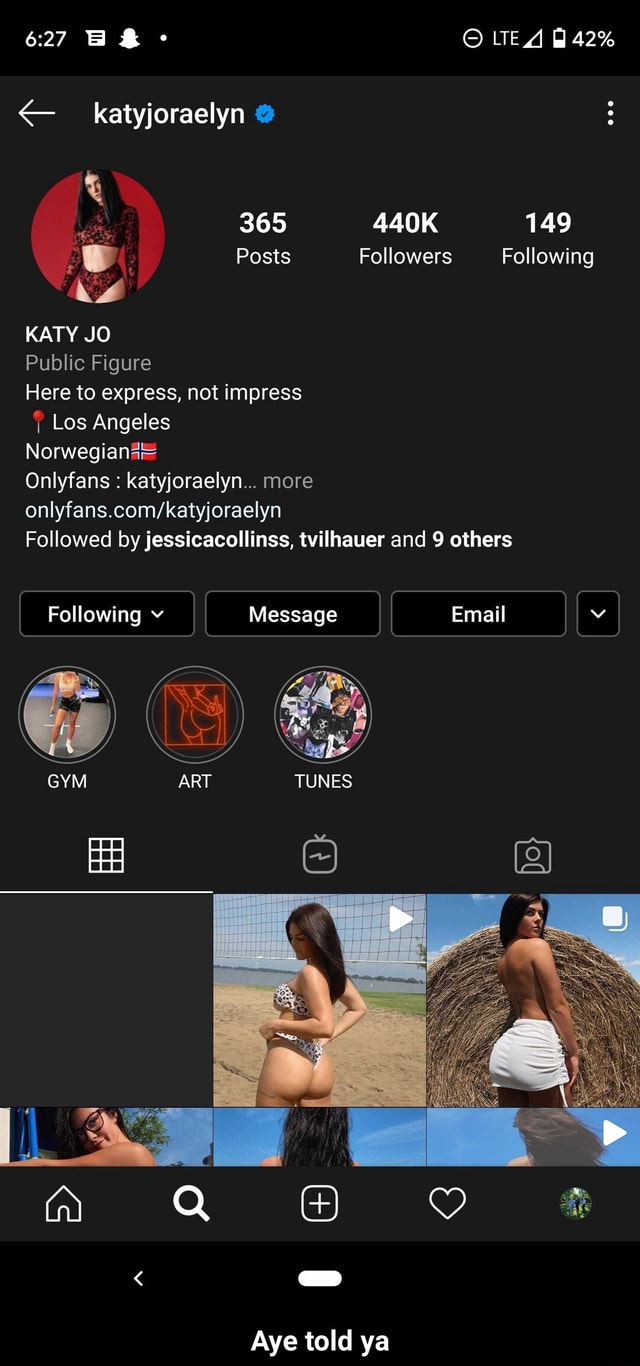
Task: Create a new post with plus icon
Action: click(320, 1203)
